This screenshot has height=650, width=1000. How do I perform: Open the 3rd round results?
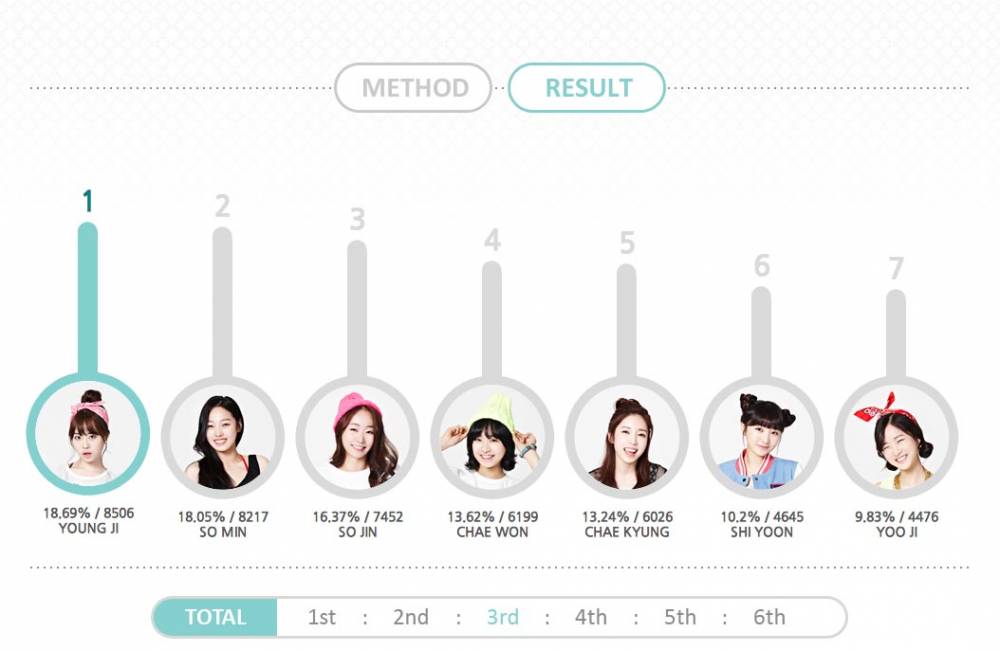point(502,617)
